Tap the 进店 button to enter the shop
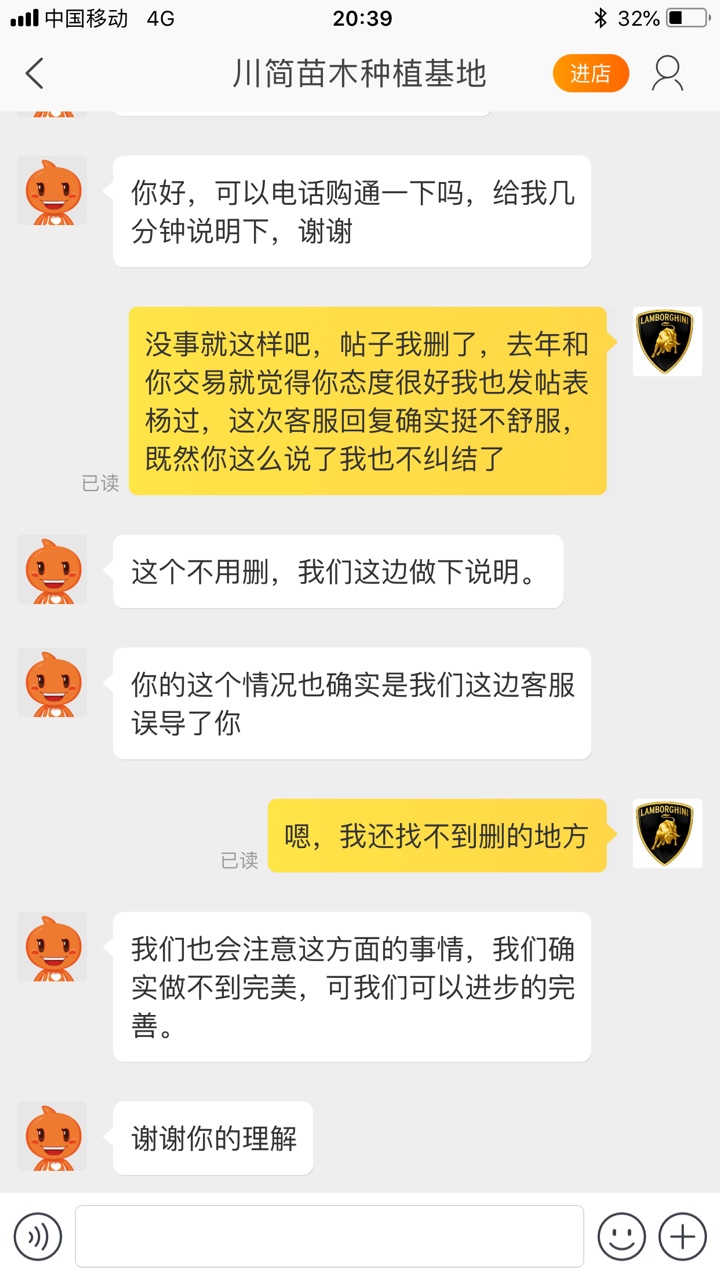Viewport: 720px width, 1280px height. tap(591, 73)
